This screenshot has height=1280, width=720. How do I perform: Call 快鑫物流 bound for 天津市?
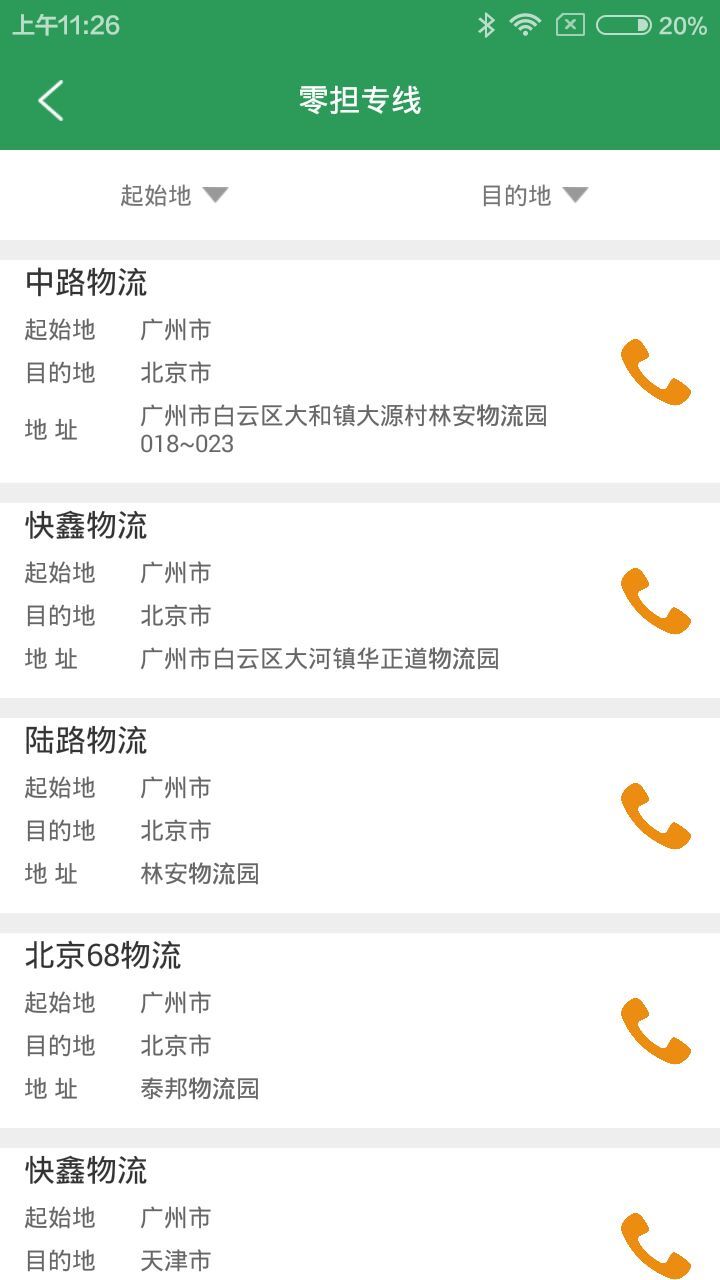[x=656, y=1246]
